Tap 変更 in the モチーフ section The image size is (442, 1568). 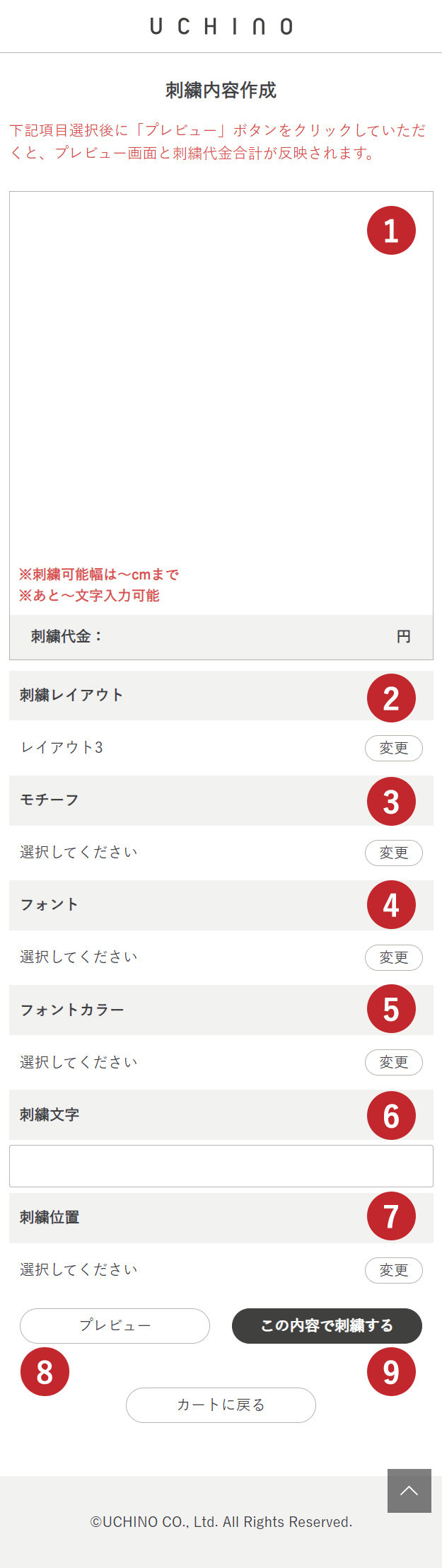pos(393,853)
